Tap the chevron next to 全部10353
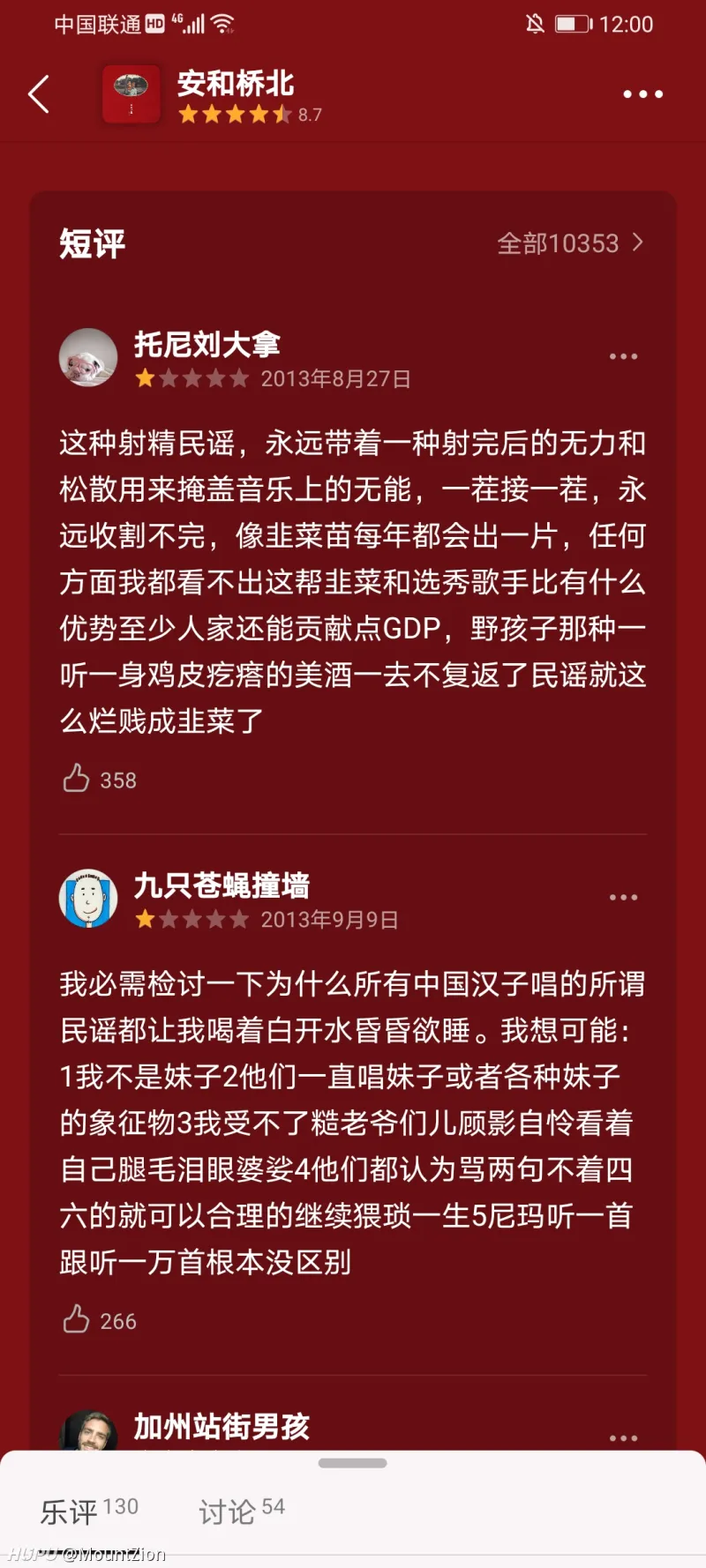 coord(638,243)
